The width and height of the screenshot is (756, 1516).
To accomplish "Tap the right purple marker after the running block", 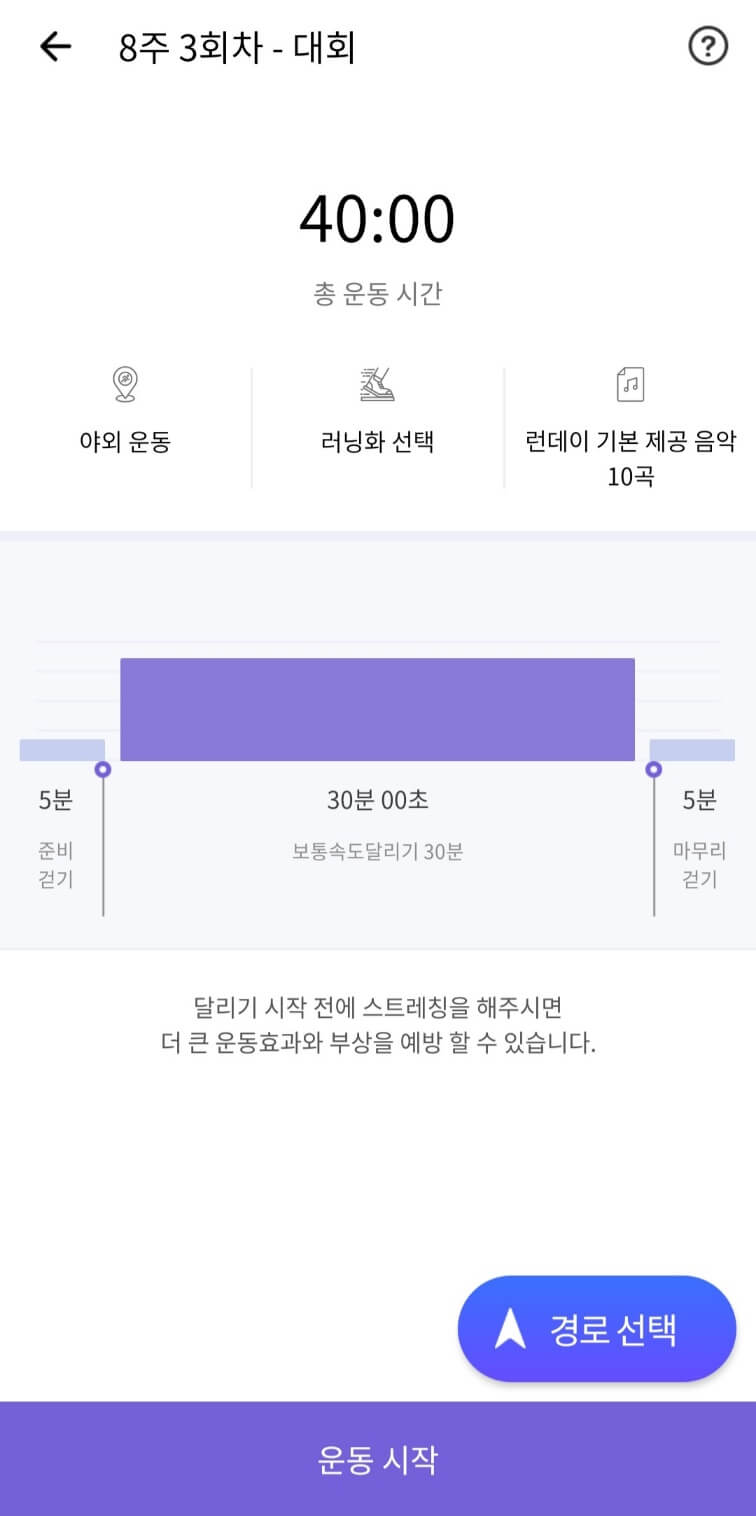I will click(x=654, y=769).
